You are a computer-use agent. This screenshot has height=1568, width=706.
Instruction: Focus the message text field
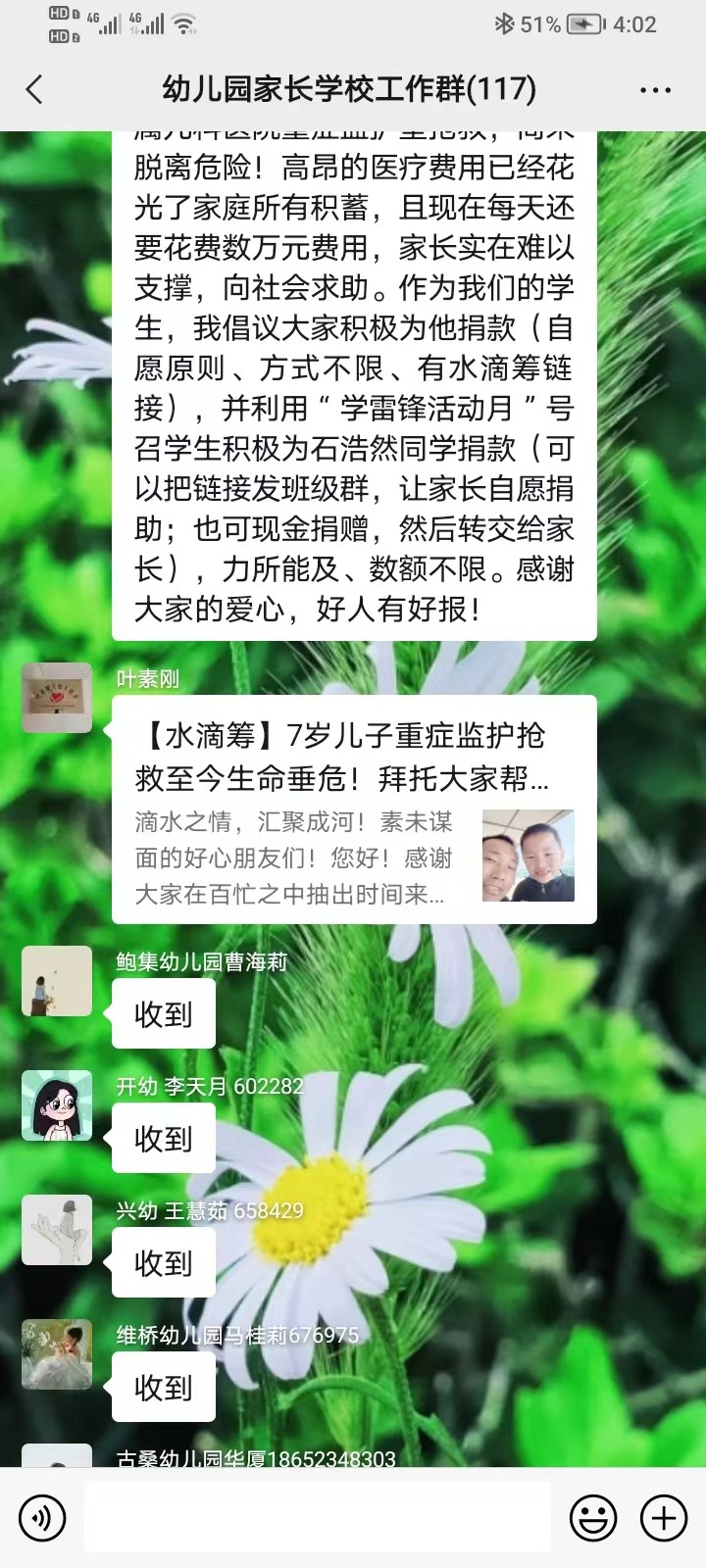(317, 1518)
